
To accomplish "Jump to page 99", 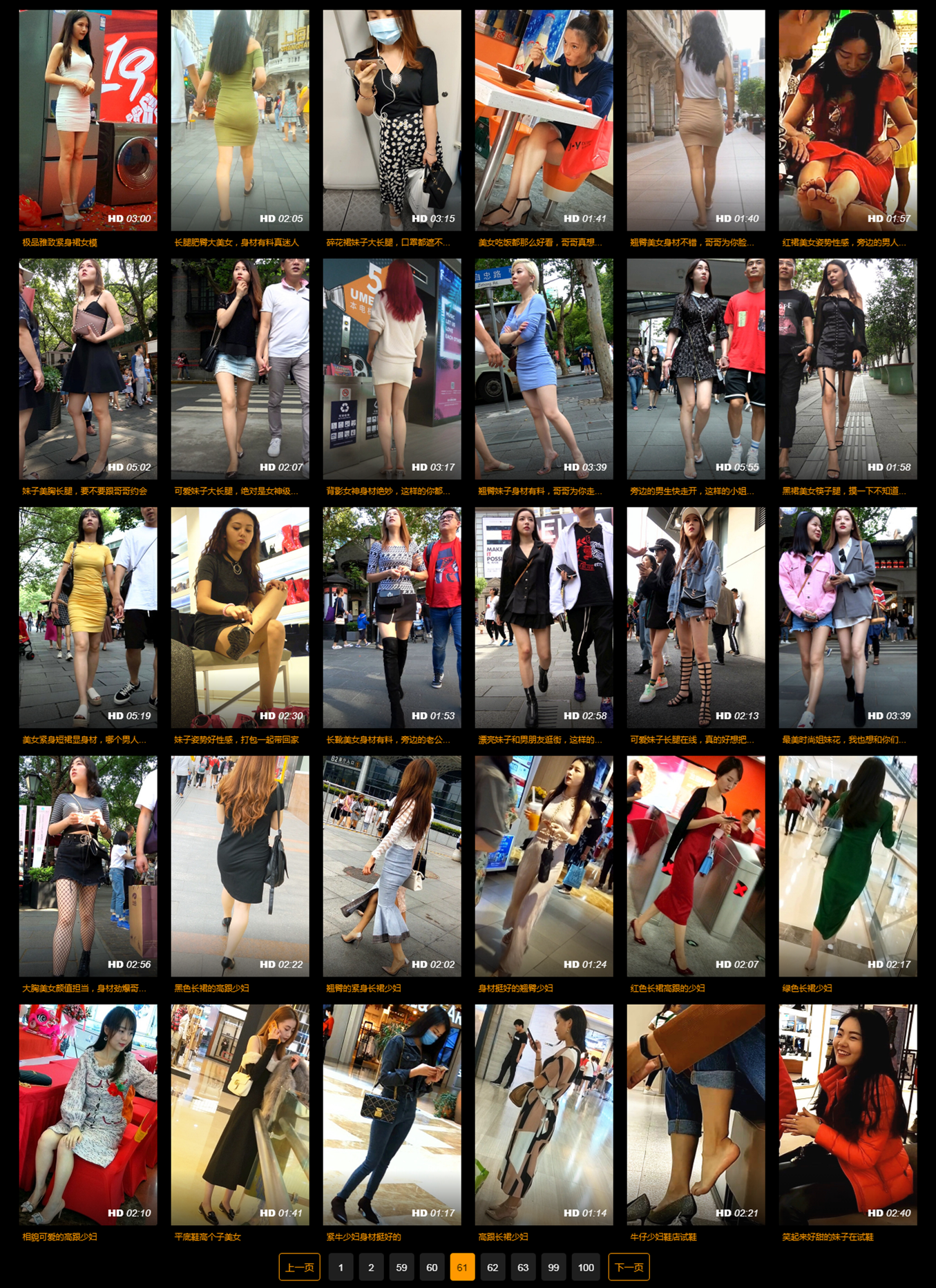I will point(553,1267).
